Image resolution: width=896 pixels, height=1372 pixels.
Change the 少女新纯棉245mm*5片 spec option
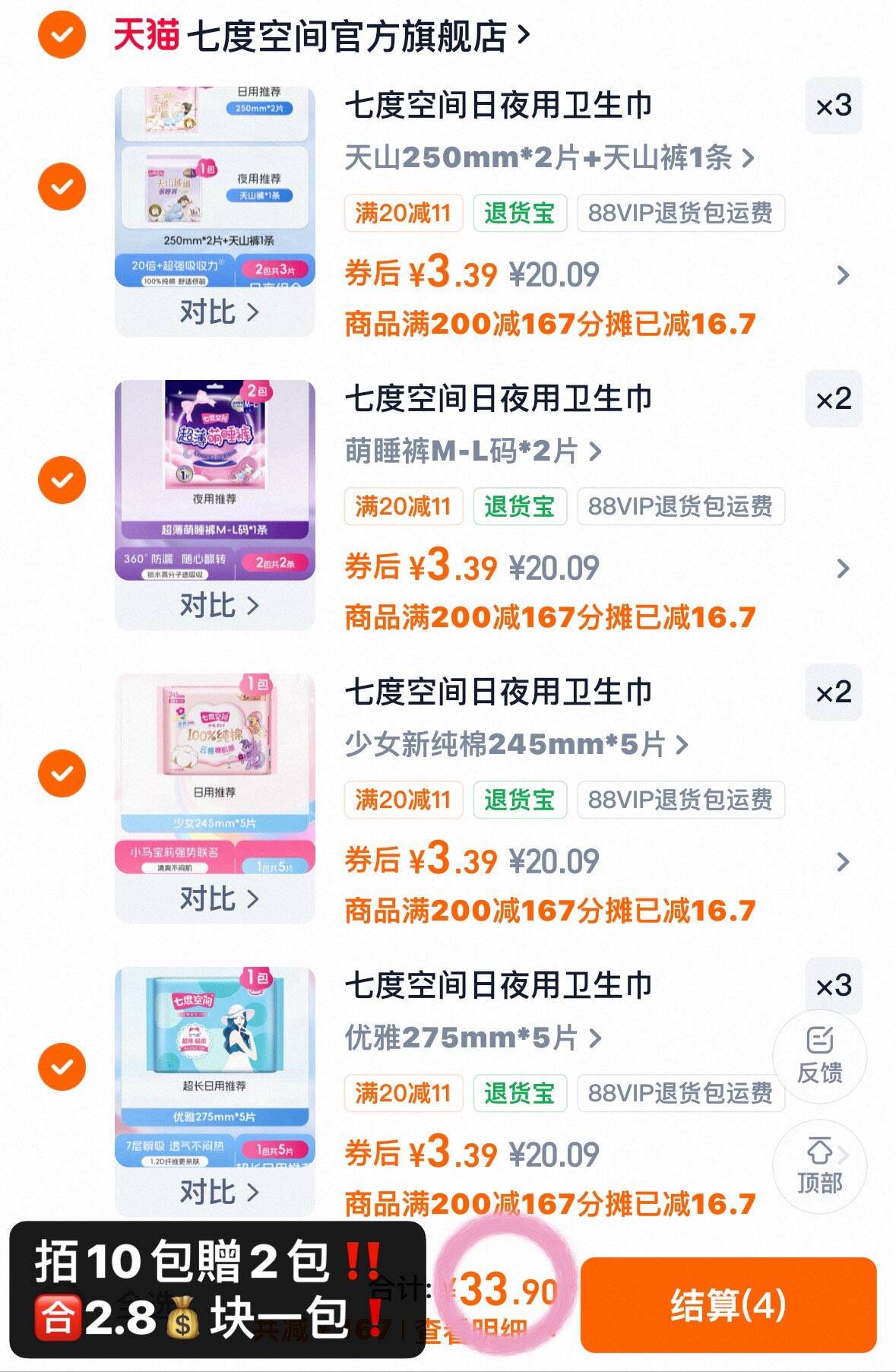coord(516,745)
